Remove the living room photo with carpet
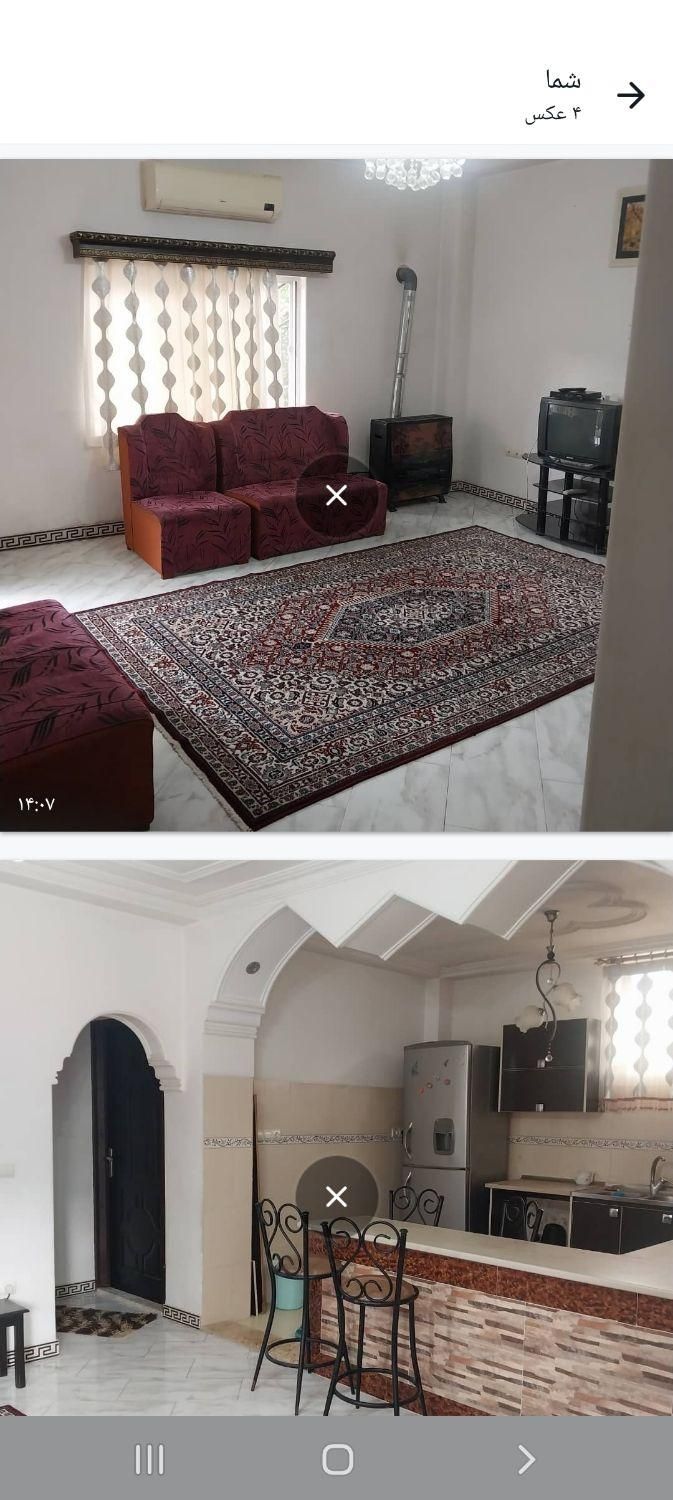 tap(336, 495)
